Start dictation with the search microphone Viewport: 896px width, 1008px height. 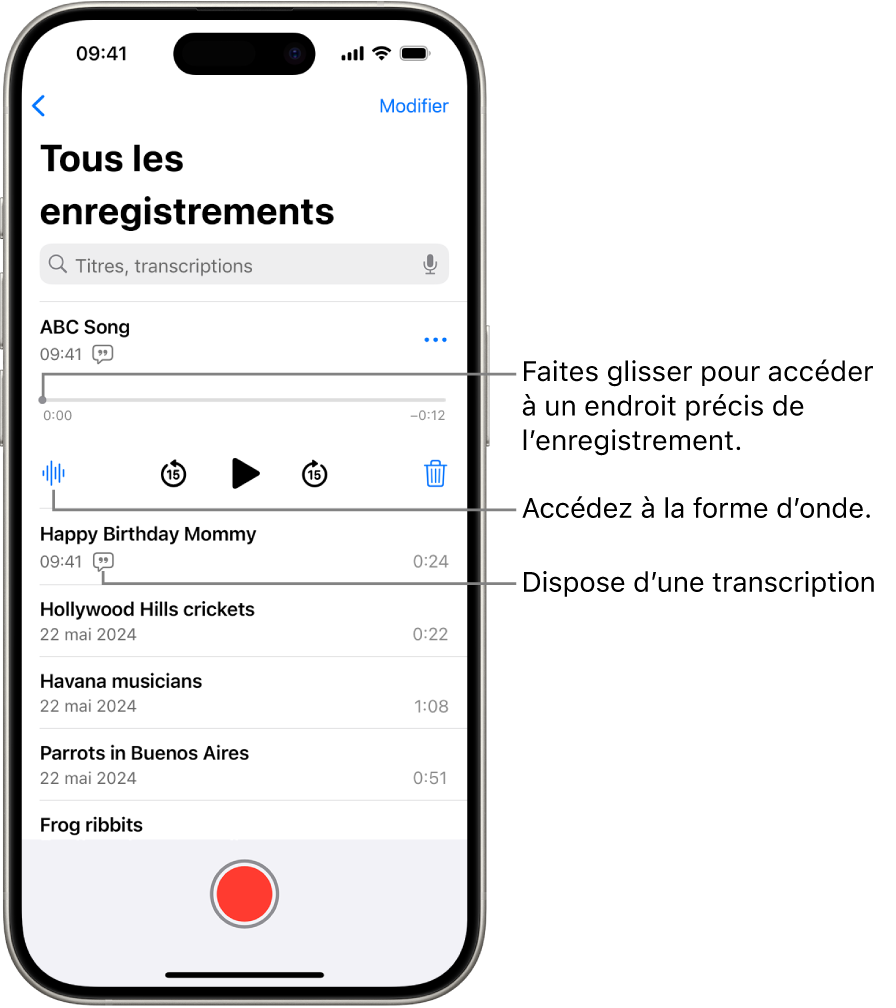coord(430,265)
